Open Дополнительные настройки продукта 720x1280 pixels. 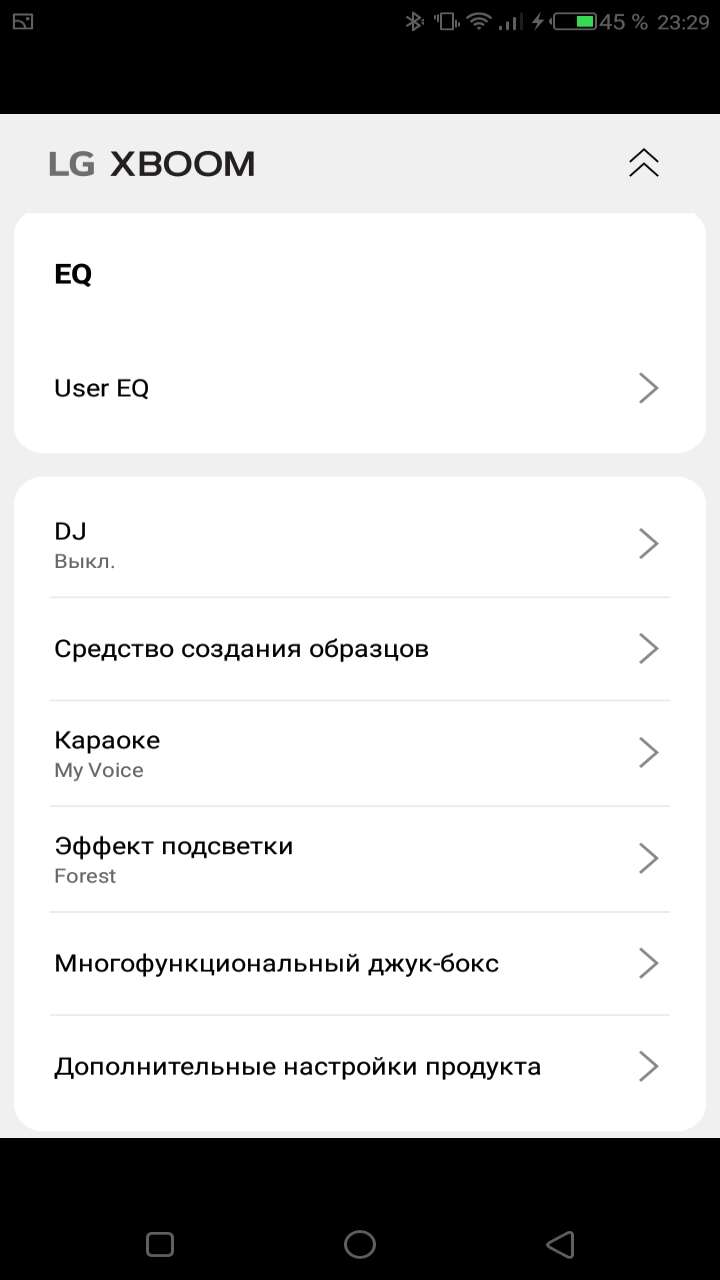(360, 1067)
